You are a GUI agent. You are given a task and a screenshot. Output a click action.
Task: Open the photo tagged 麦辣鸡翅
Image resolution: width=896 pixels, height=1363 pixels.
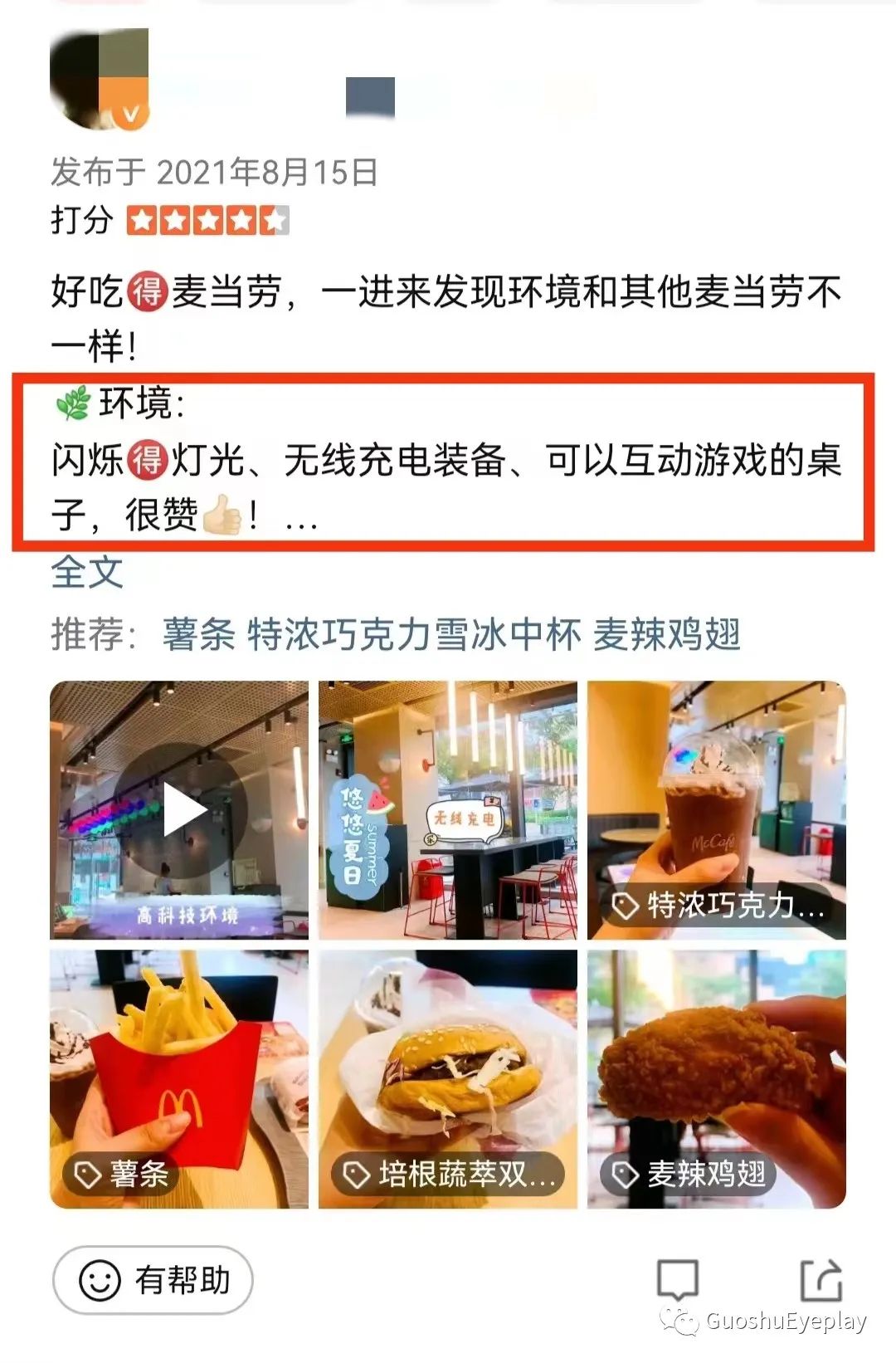point(717,1079)
